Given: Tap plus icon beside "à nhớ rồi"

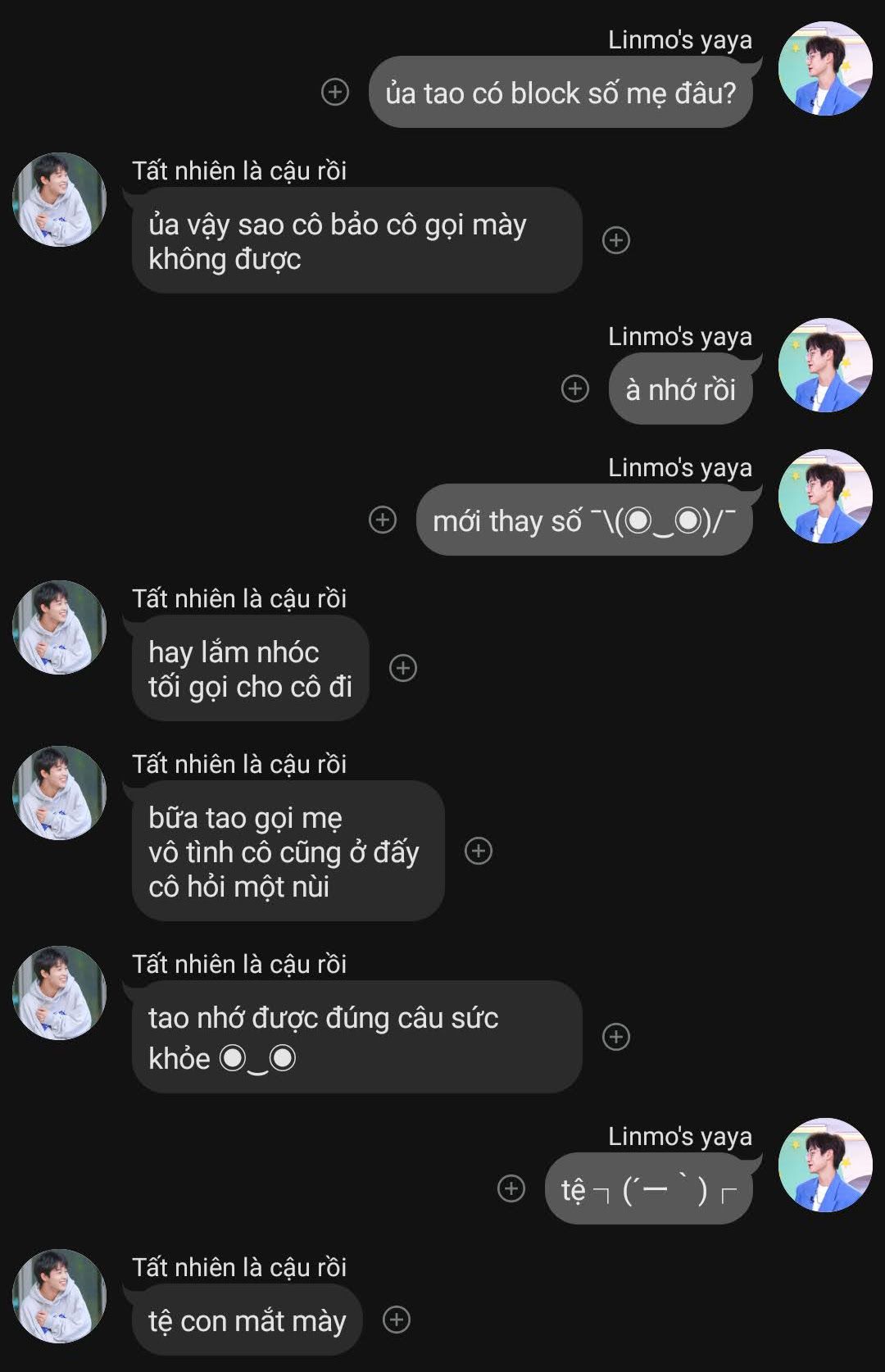Looking at the screenshot, I should 575,388.
